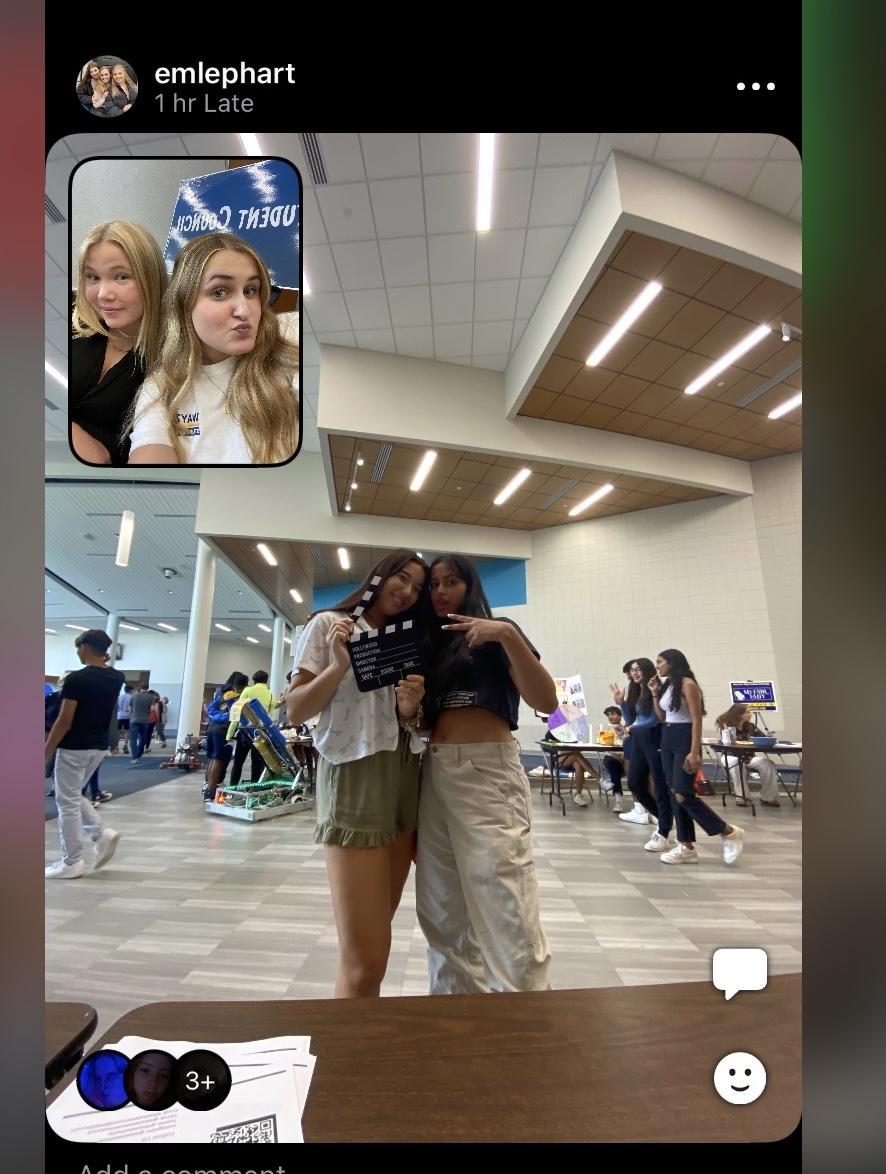This screenshot has height=1174, width=886.
Task: View the 3+ reactions list
Action: [201, 1081]
